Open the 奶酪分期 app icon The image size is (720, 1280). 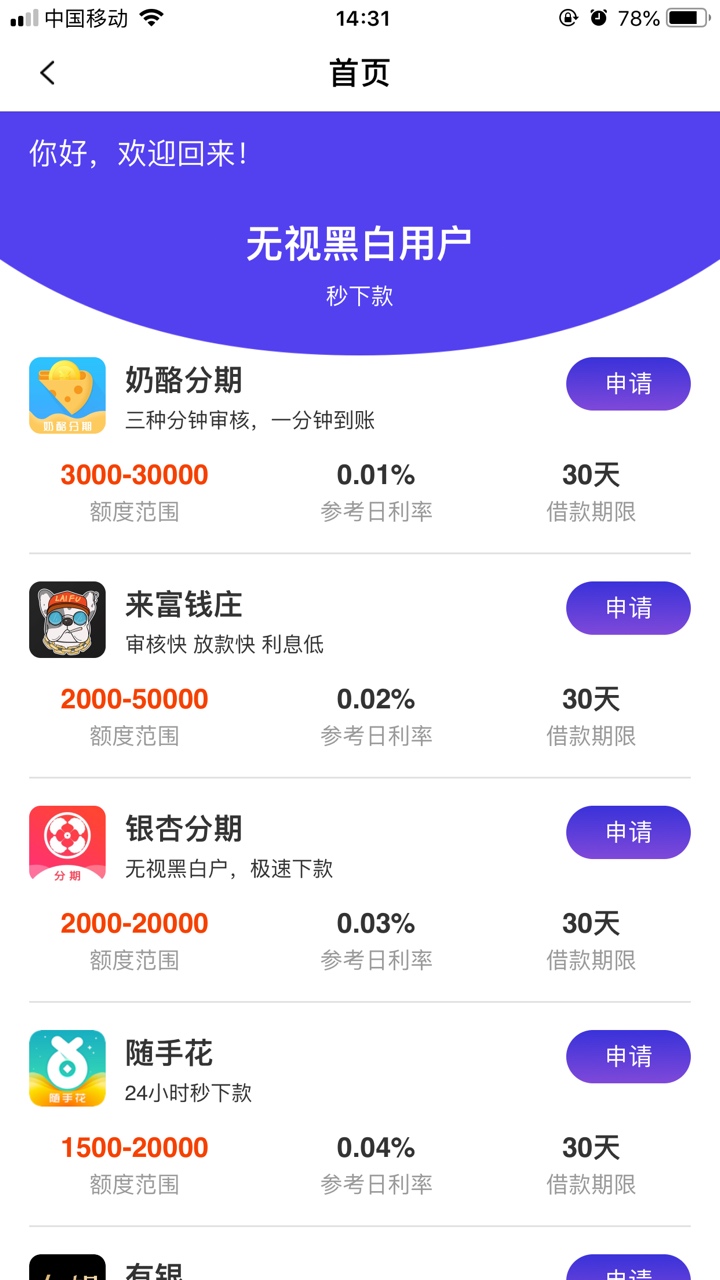click(67, 396)
